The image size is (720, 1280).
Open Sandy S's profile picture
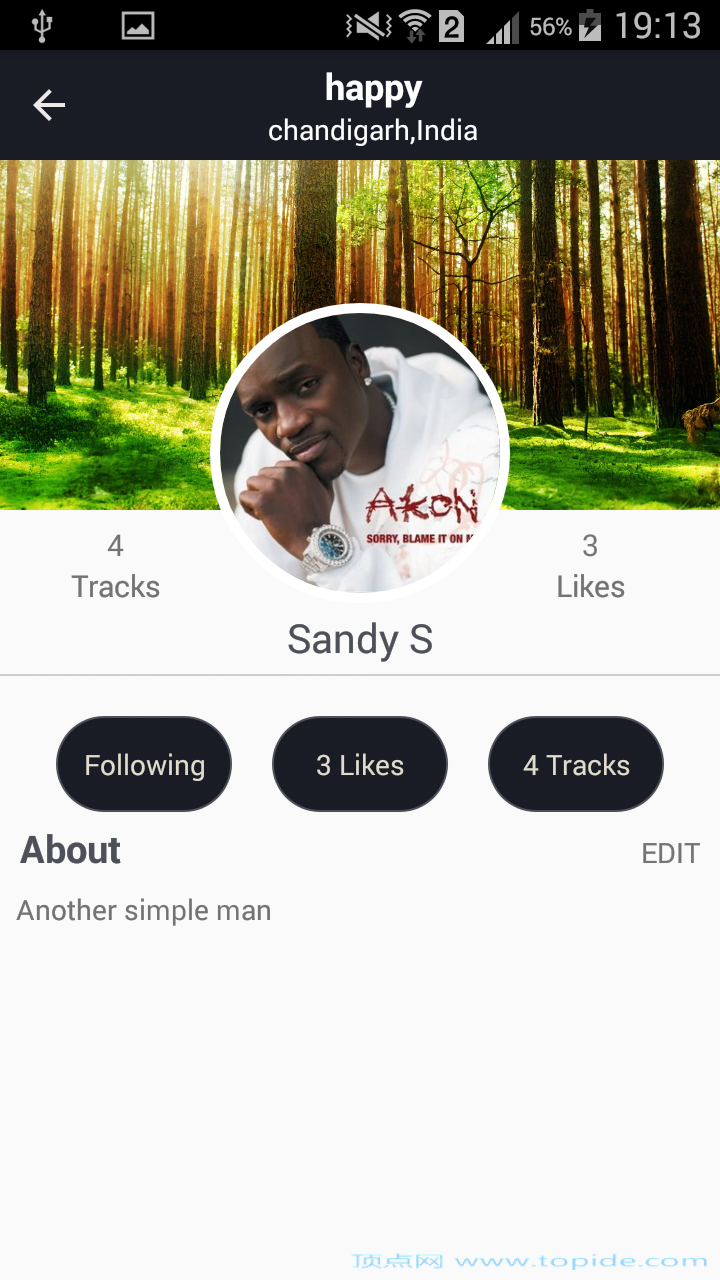[360, 452]
